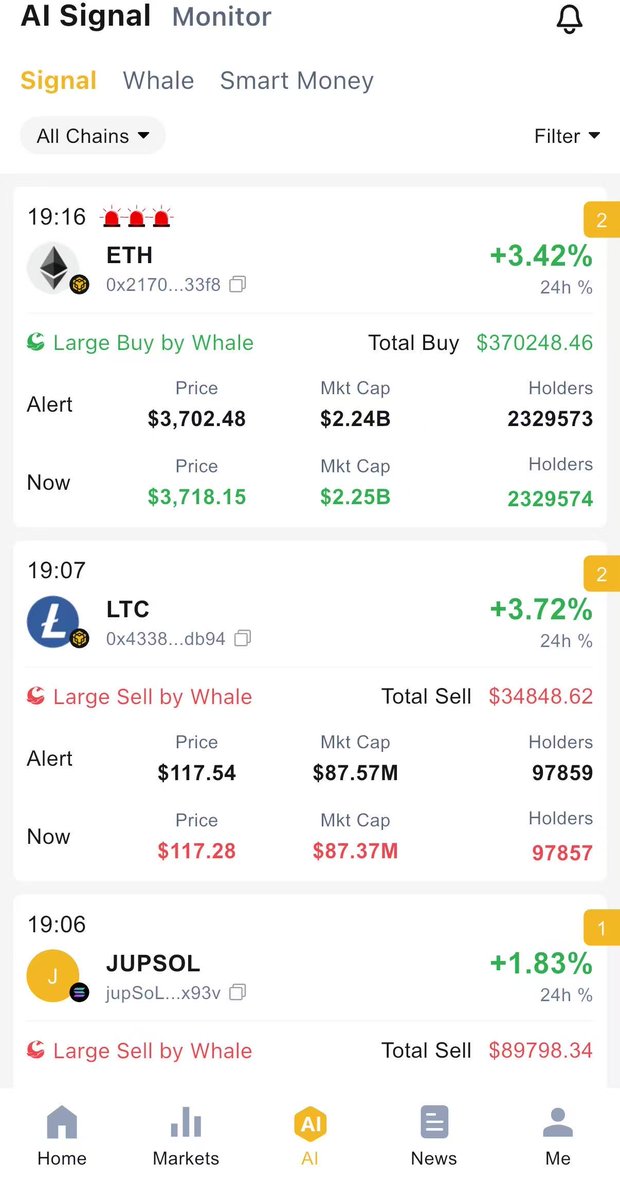This screenshot has height=1199, width=620.
Task: Open the ETH whale buy signal card
Action: point(310,357)
